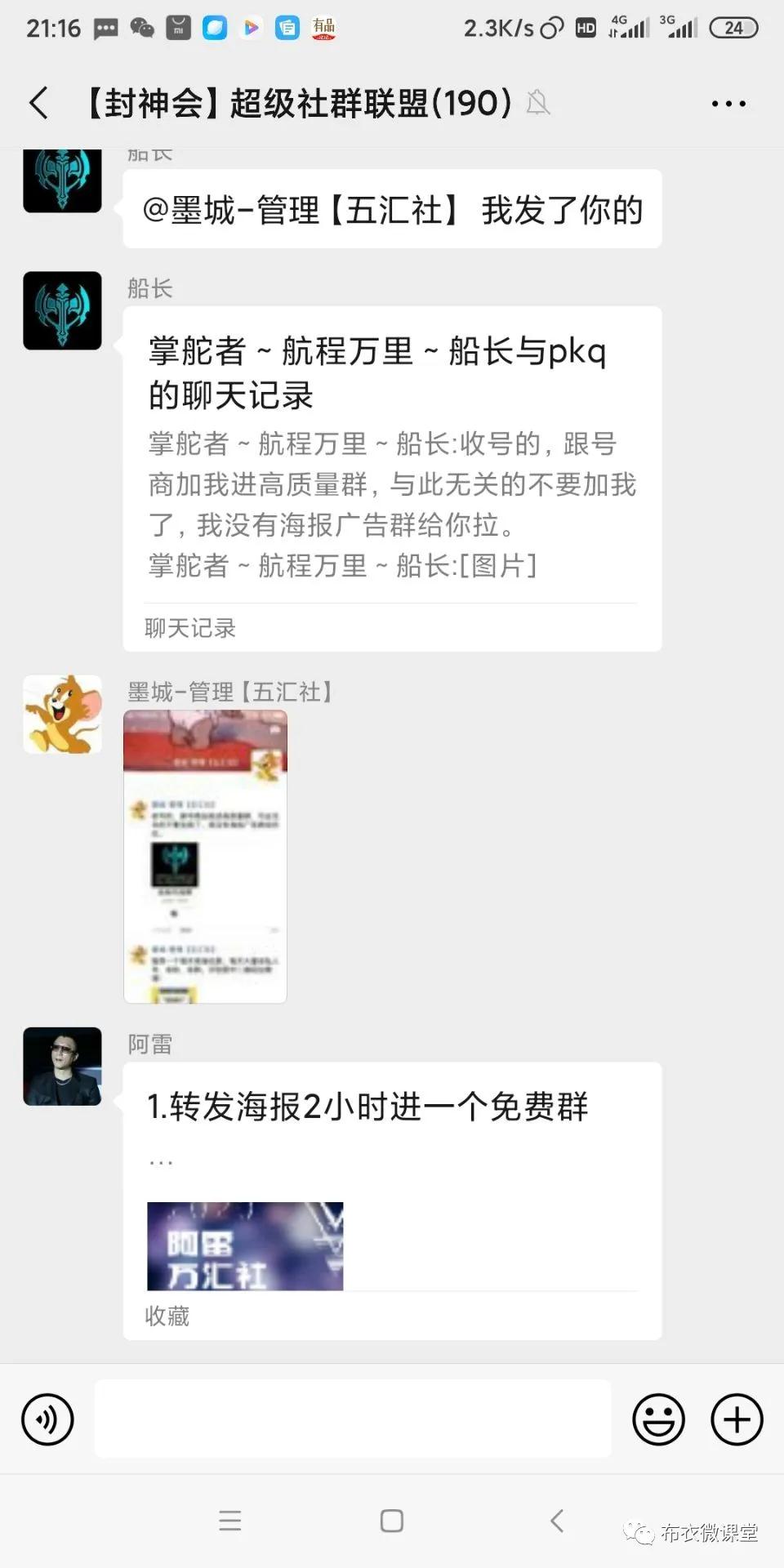This screenshot has width=784, height=1568.
Task: Focus the message text field
Action: point(353,1419)
